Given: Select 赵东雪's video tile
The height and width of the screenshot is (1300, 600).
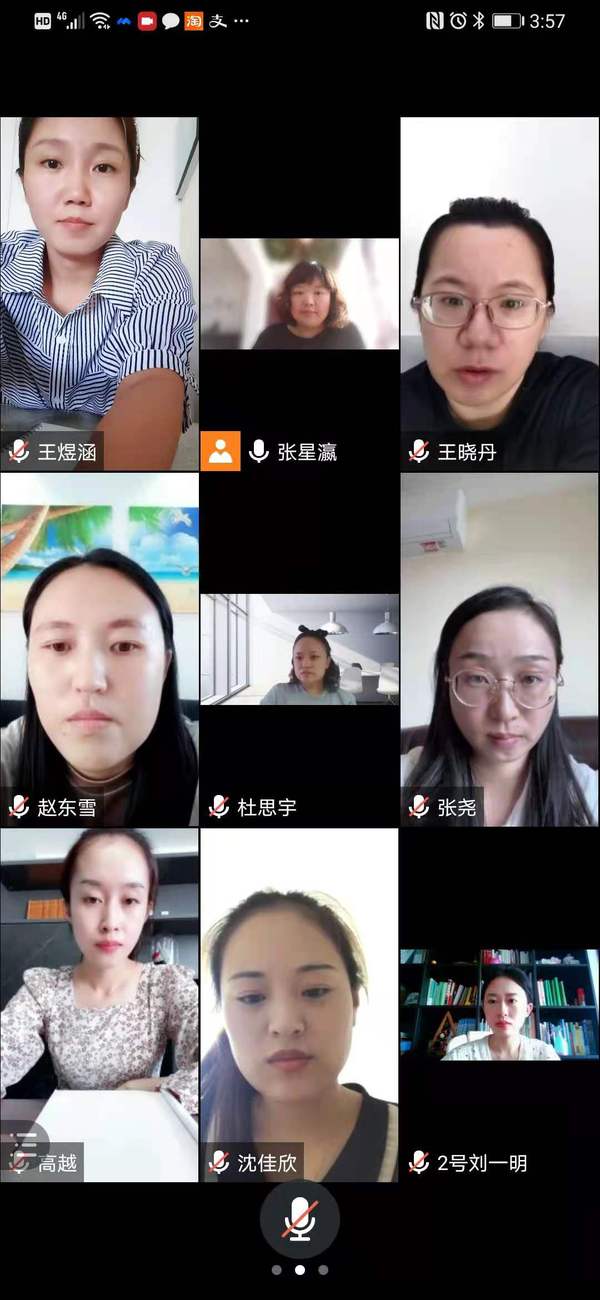Looking at the screenshot, I should (x=99, y=649).
